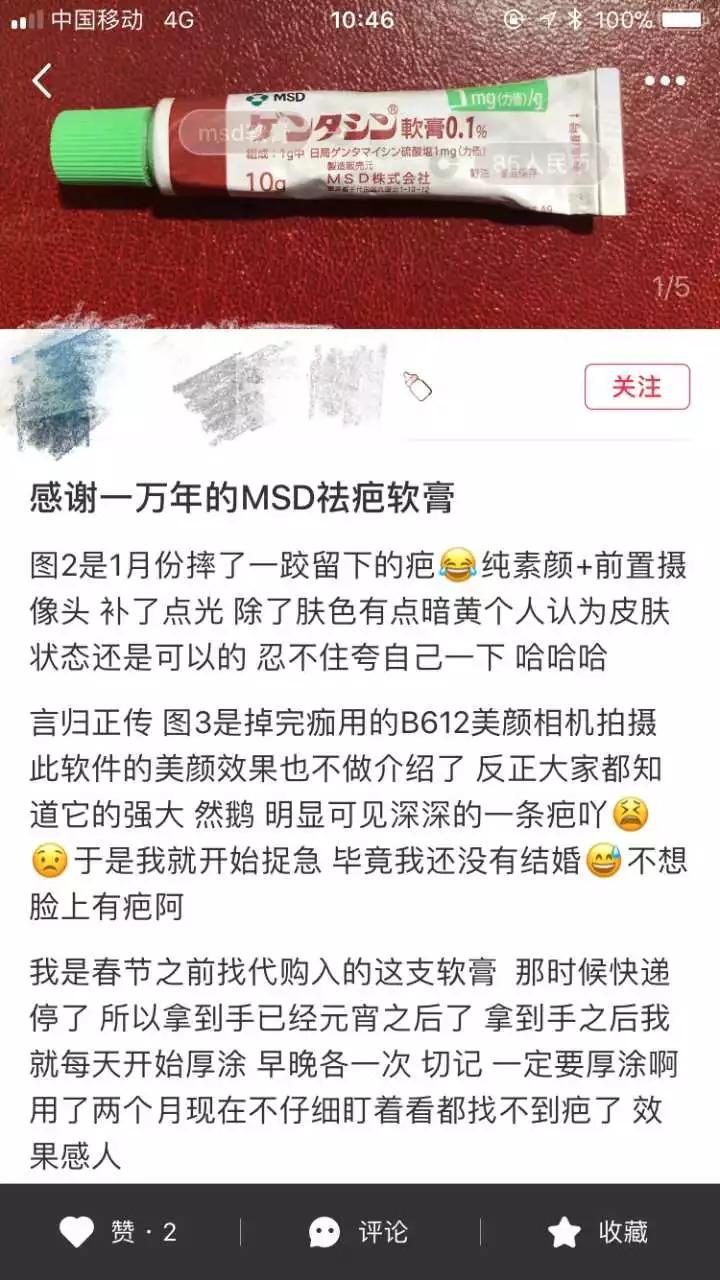Open the three-dot overflow menu
This screenshot has width=720, height=1280.
click(x=664, y=81)
